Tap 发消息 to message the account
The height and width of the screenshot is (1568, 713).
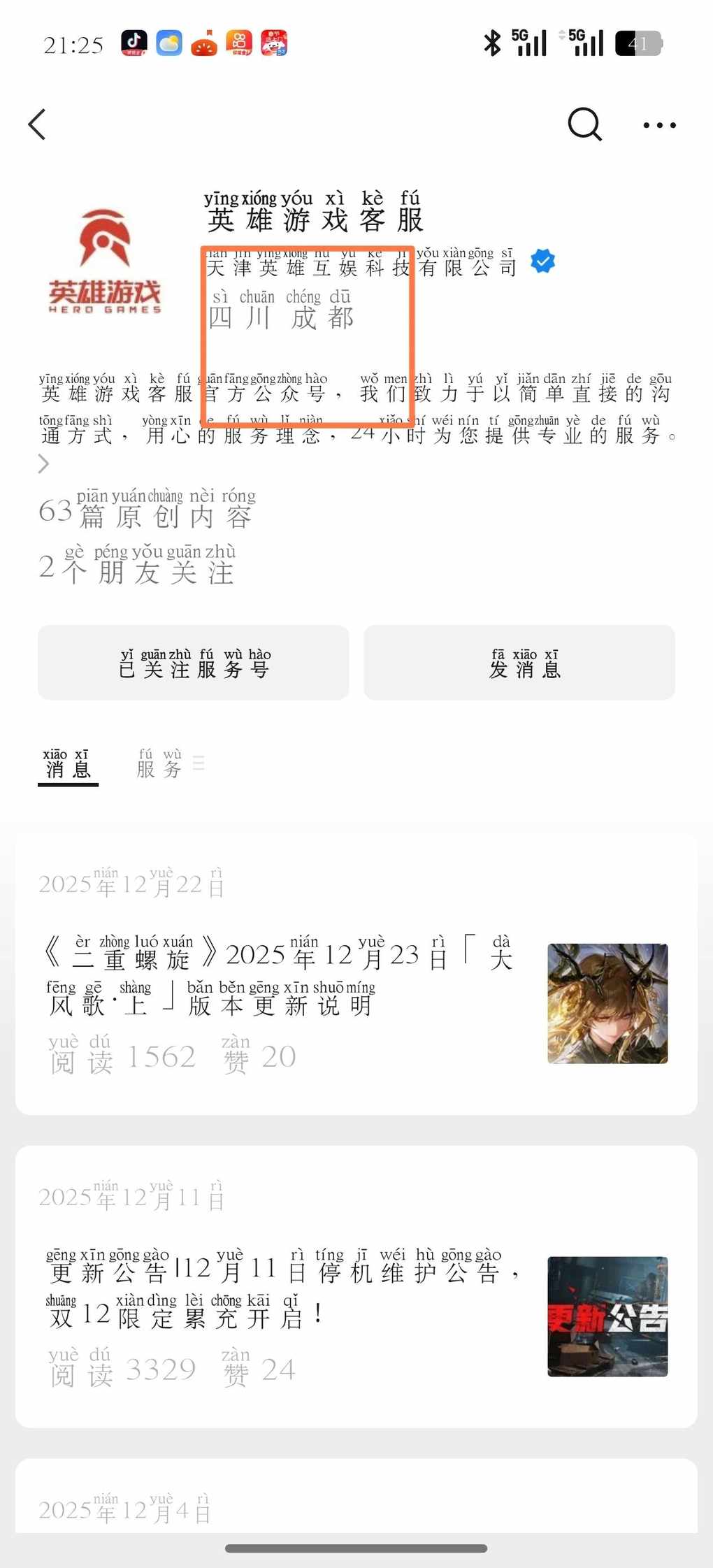pyautogui.click(x=519, y=663)
